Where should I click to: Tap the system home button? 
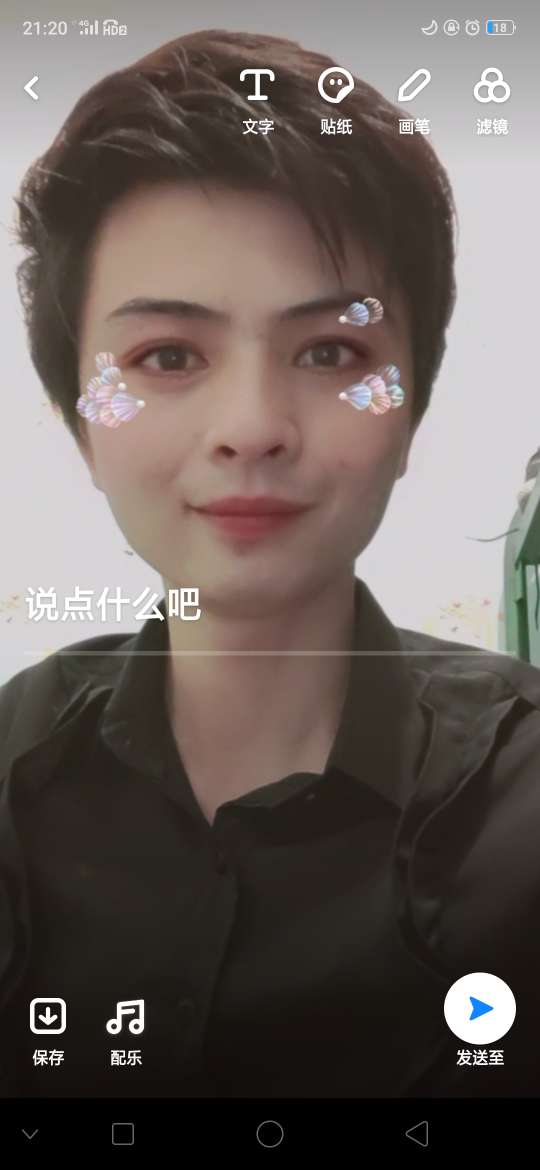click(270, 1133)
